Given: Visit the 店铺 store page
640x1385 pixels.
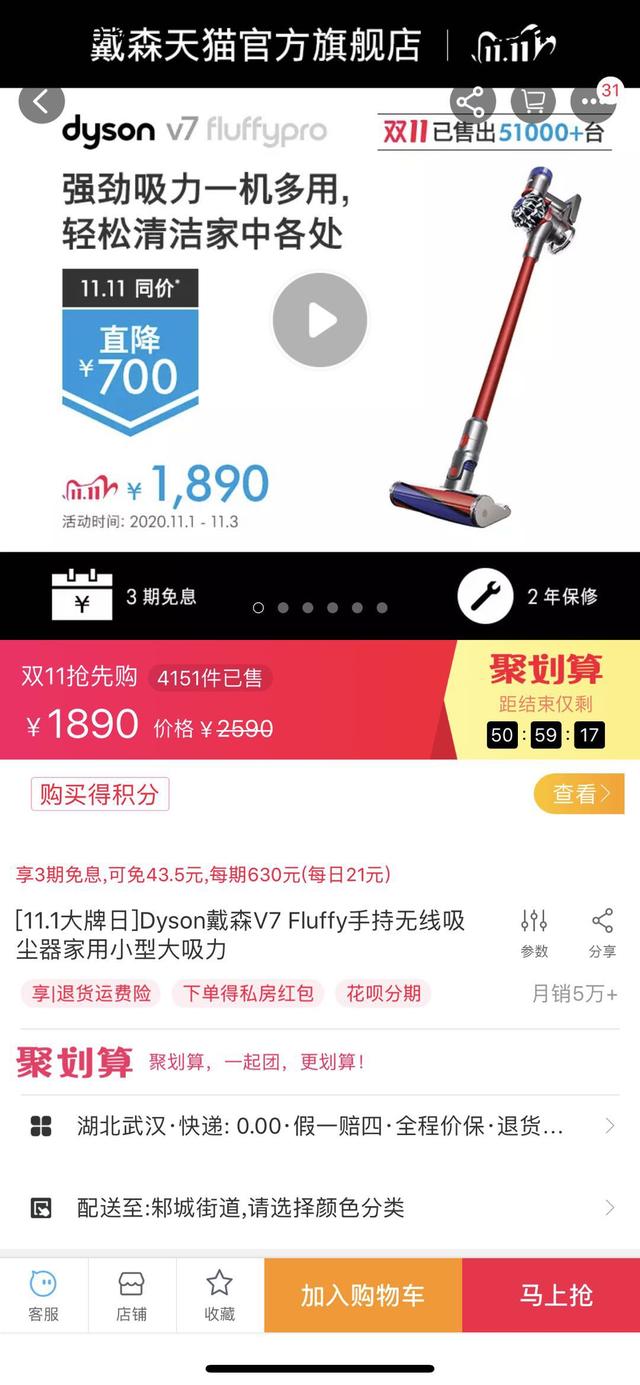Looking at the screenshot, I should pos(131,1296).
